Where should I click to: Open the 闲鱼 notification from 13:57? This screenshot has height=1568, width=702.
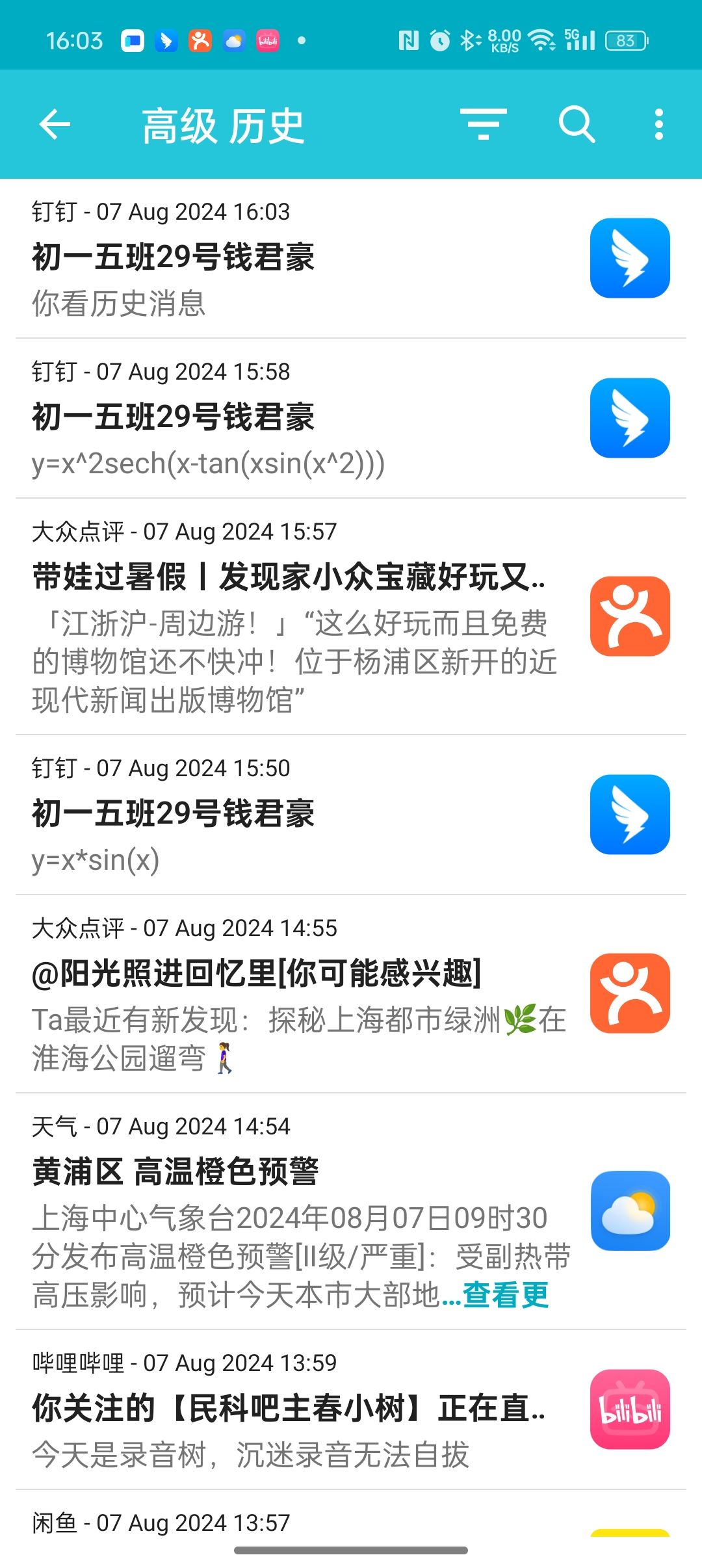(x=292, y=1522)
